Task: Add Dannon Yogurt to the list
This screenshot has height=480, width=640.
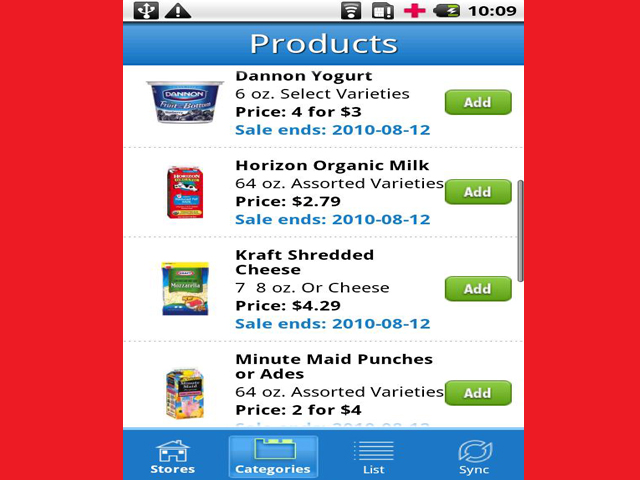Action: pos(477,102)
